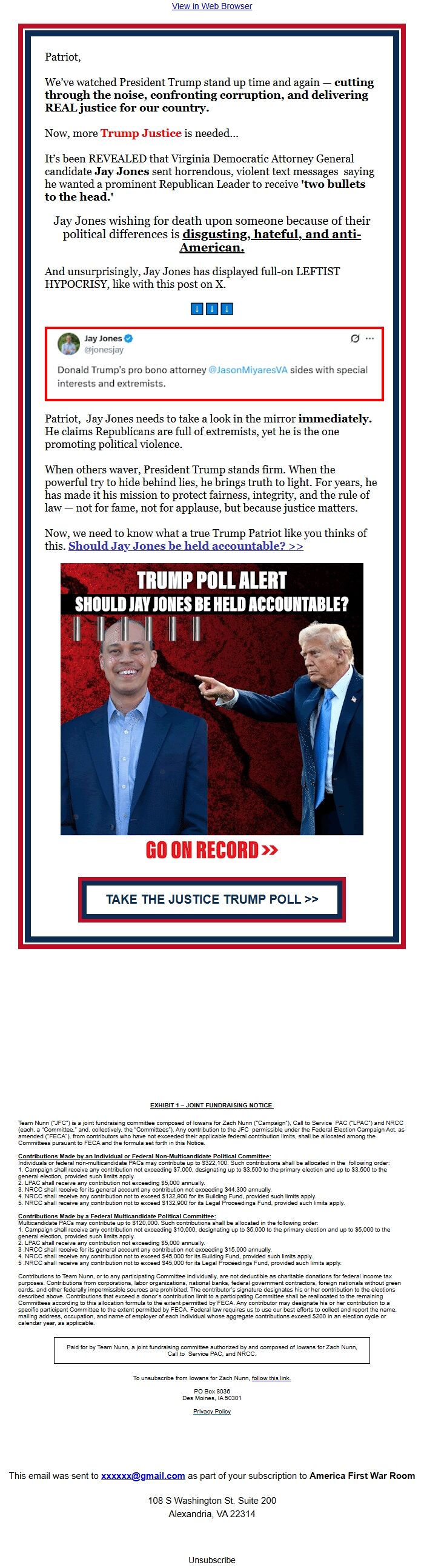Image resolution: width=424 pixels, height=1568 pixels.
Task: Open the View in Web Browser link
Action: click(211, 6)
